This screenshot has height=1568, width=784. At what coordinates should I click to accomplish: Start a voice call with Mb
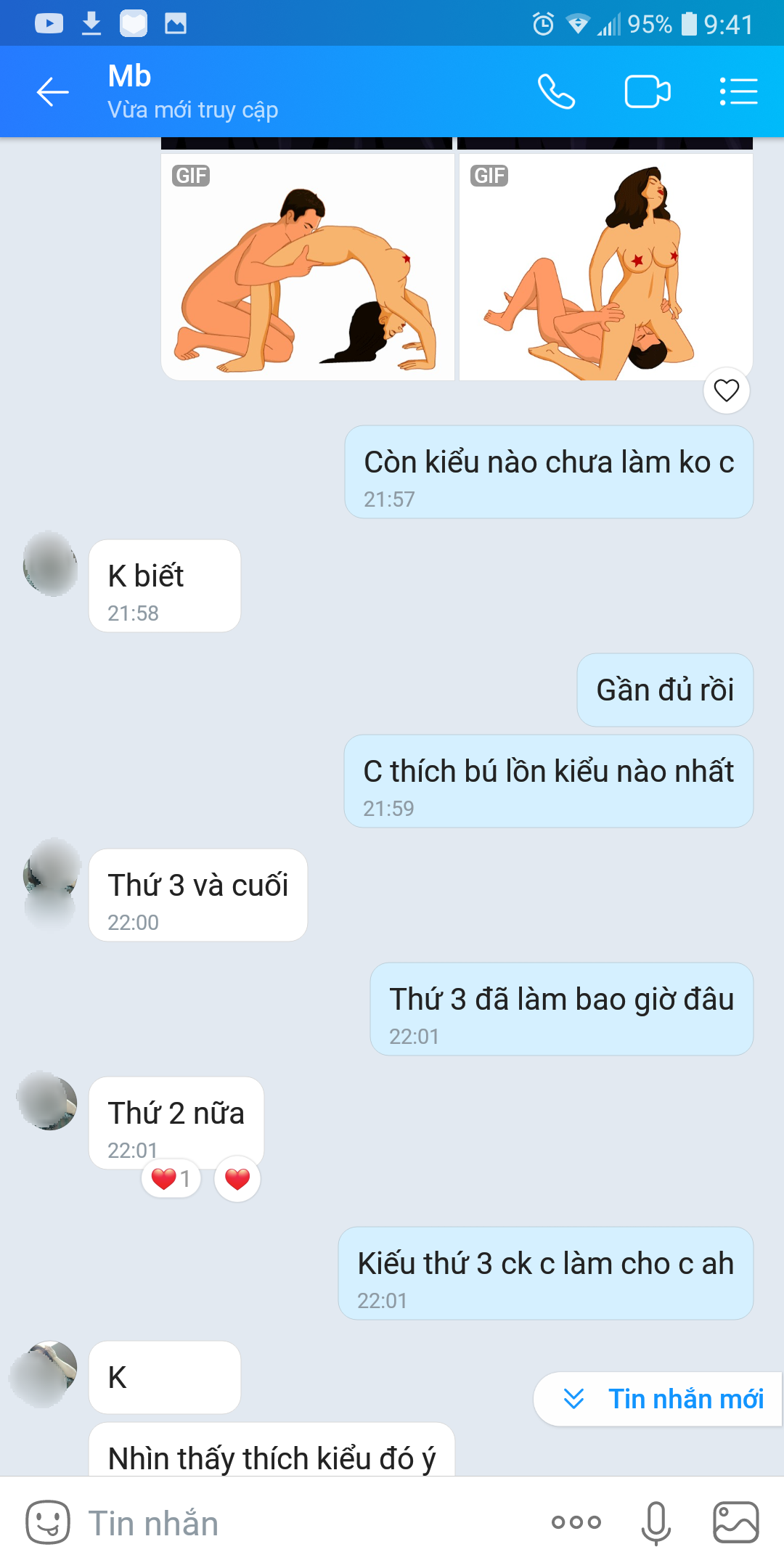pyautogui.click(x=556, y=92)
